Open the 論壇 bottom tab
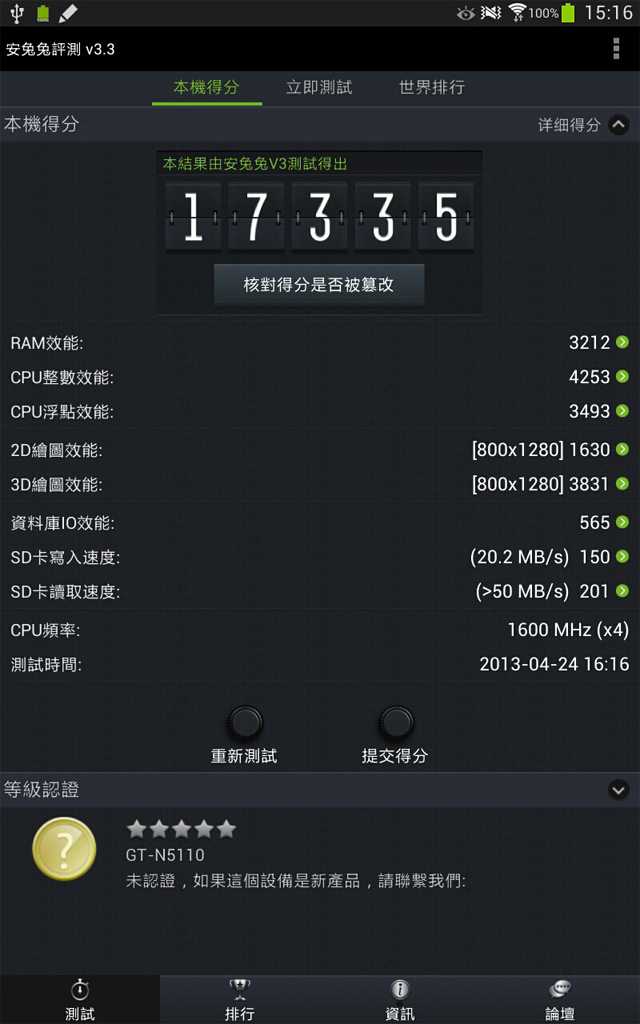This screenshot has height=1024, width=640. [560, 999]
